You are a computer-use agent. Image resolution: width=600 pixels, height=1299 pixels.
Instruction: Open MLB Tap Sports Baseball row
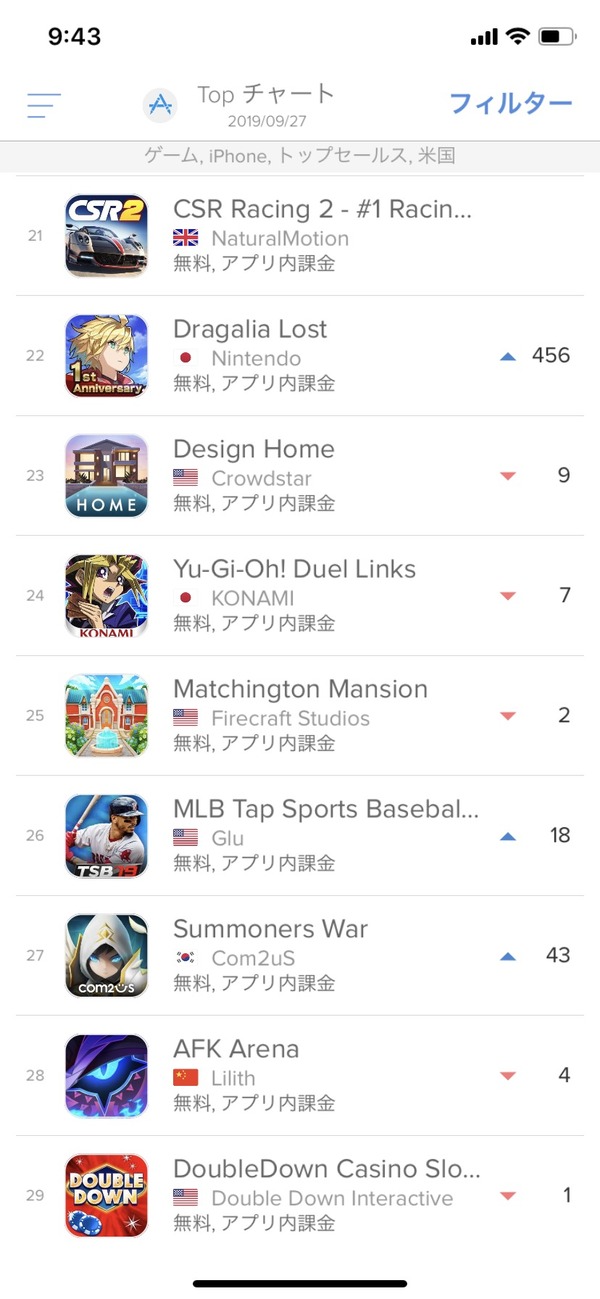click(300, 836)
